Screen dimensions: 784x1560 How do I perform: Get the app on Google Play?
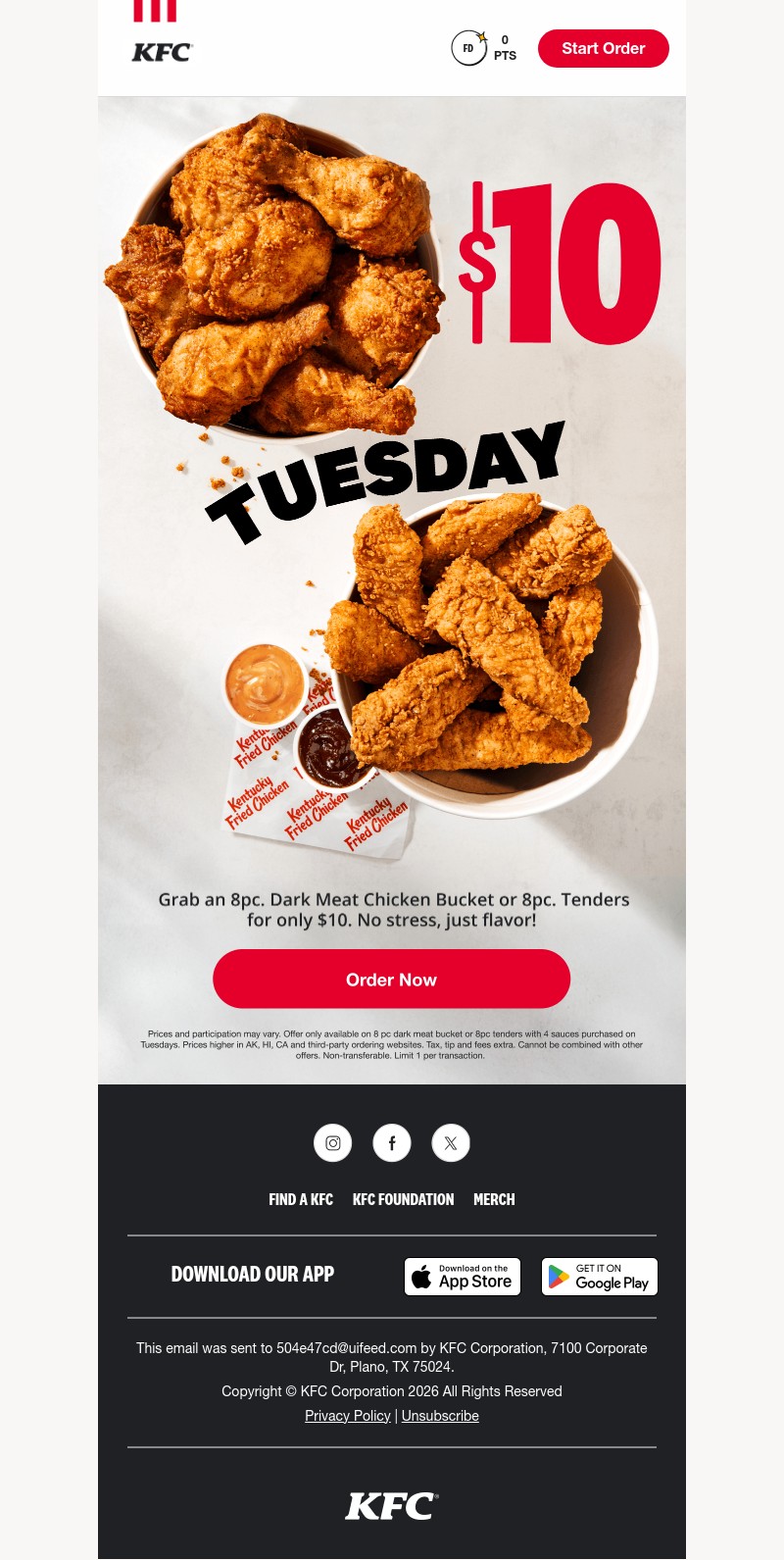pyautogui.click(x=599, y=1277)
